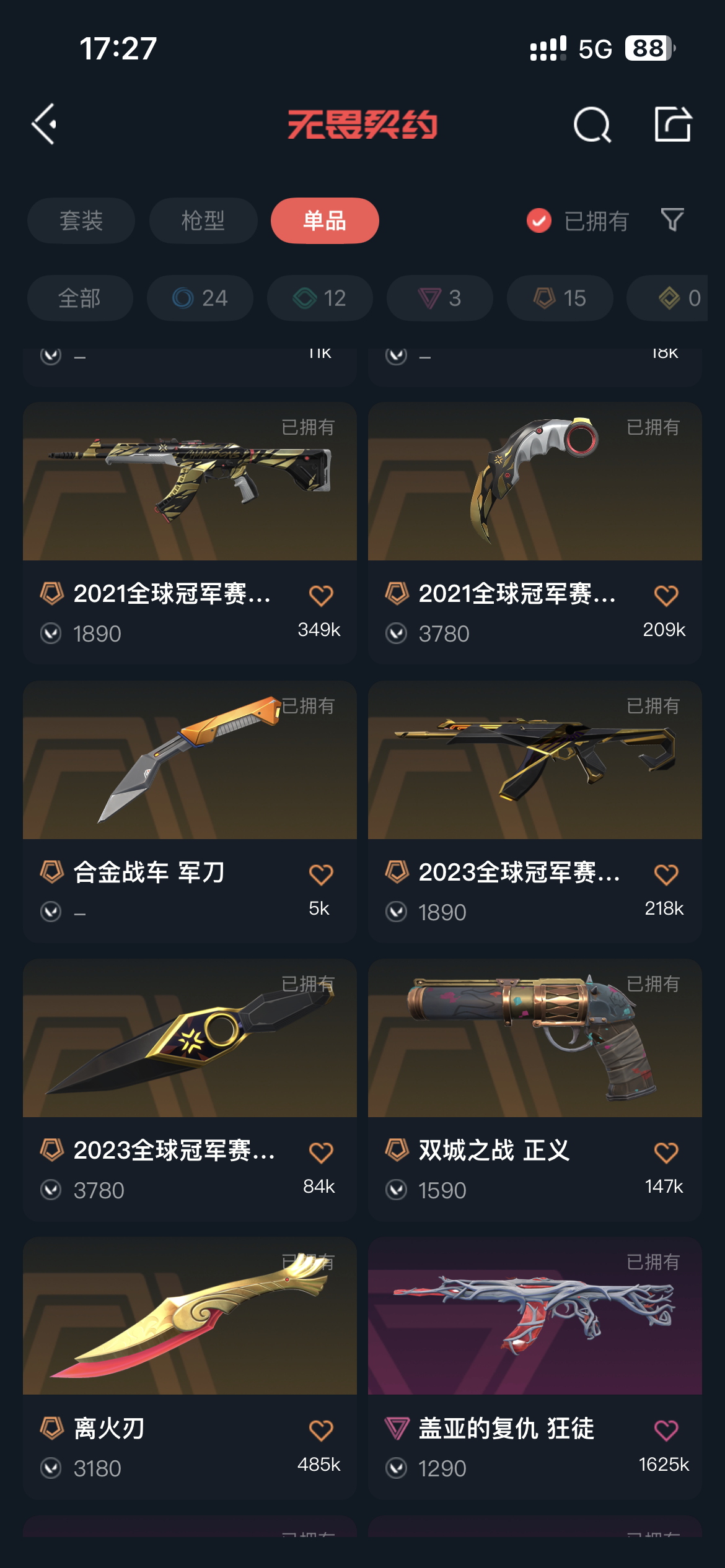
Task: Share this page via the share icon
Action: [673, 124]
